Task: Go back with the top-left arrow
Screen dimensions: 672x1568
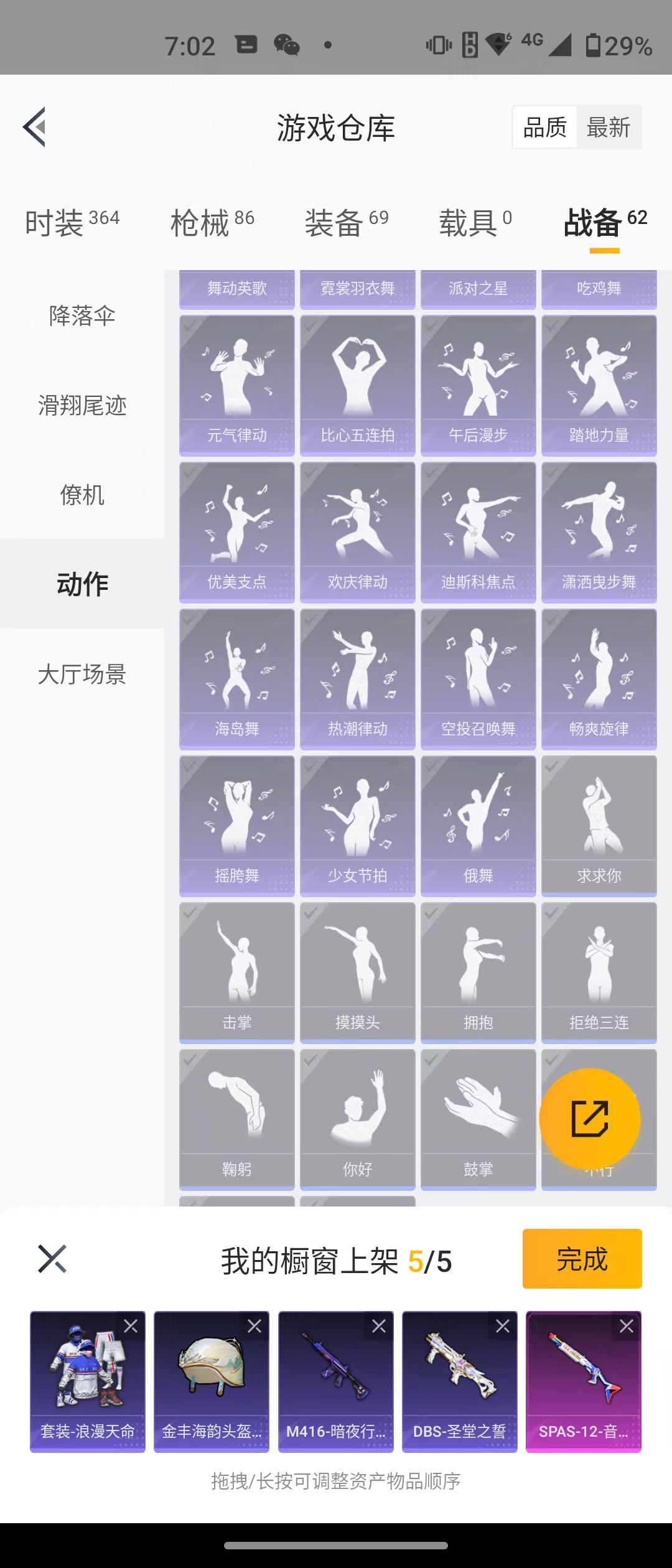Action: (35, 127)
